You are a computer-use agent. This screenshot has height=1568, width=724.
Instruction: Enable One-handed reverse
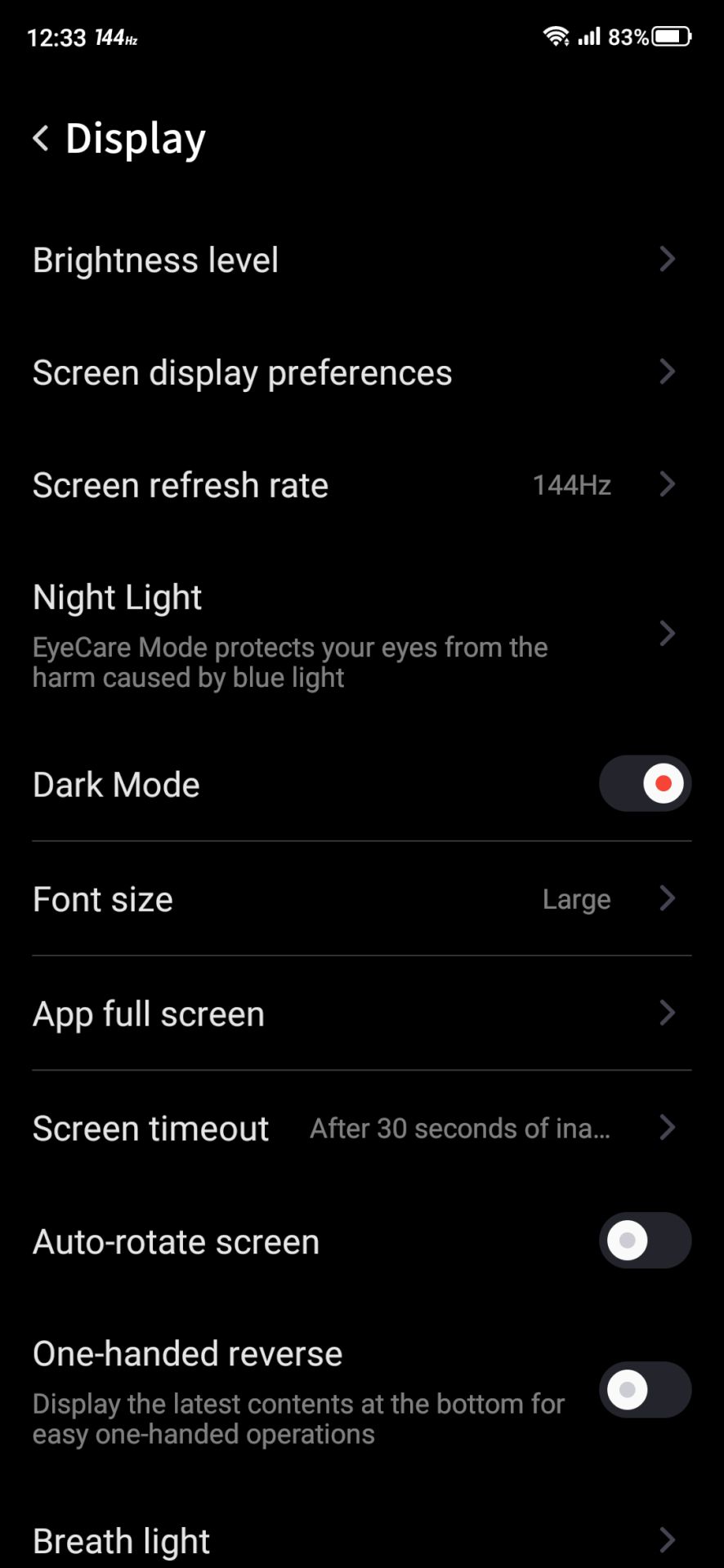pos(645,1390)
